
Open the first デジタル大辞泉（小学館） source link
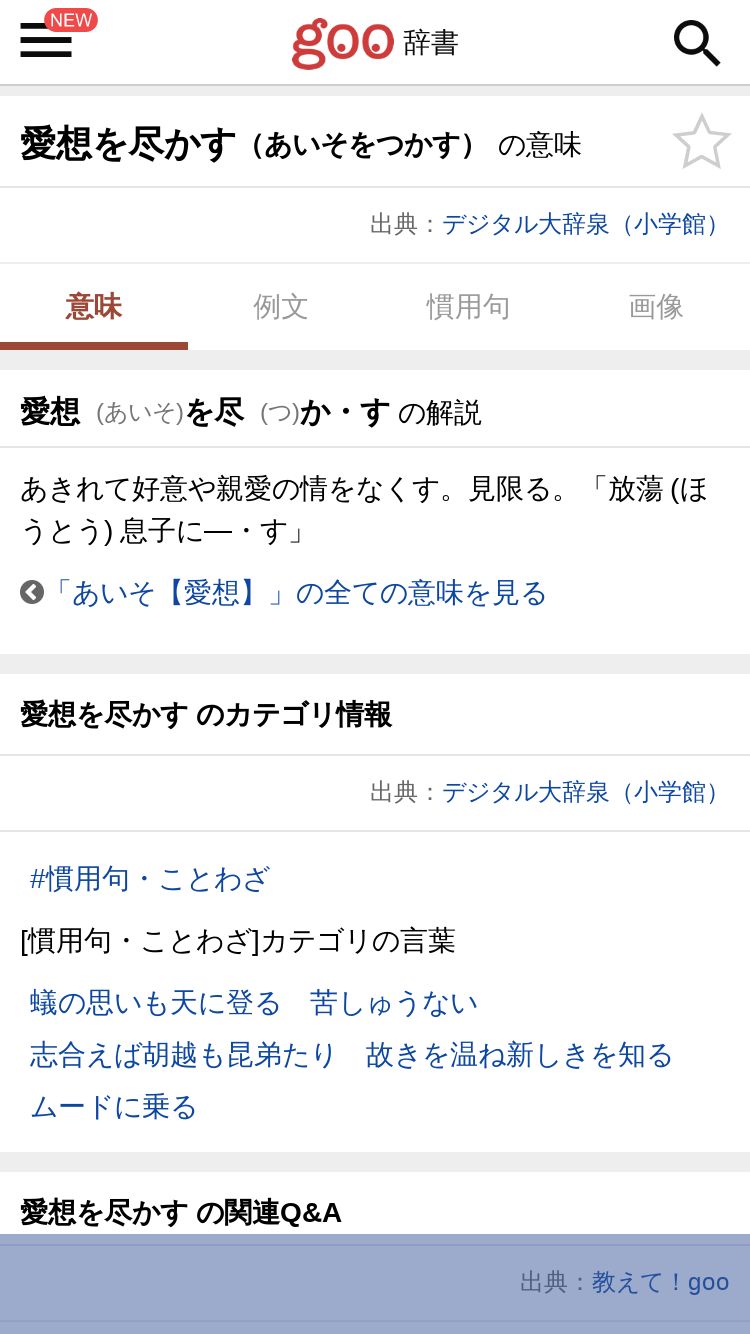[585, 224]
